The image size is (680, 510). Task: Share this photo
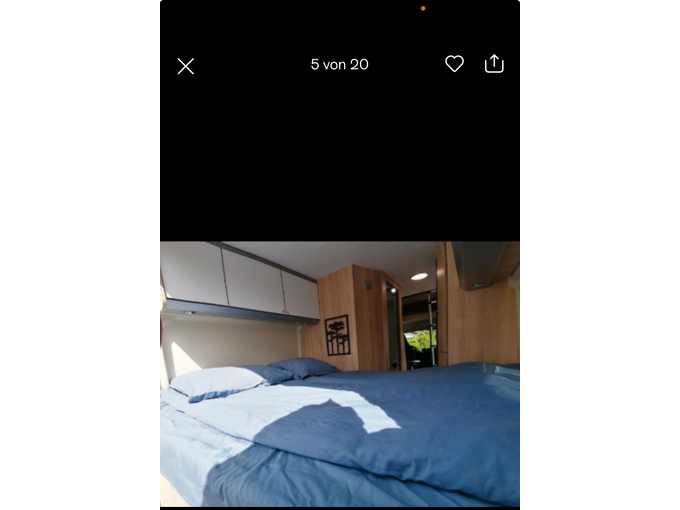[494, 64]
